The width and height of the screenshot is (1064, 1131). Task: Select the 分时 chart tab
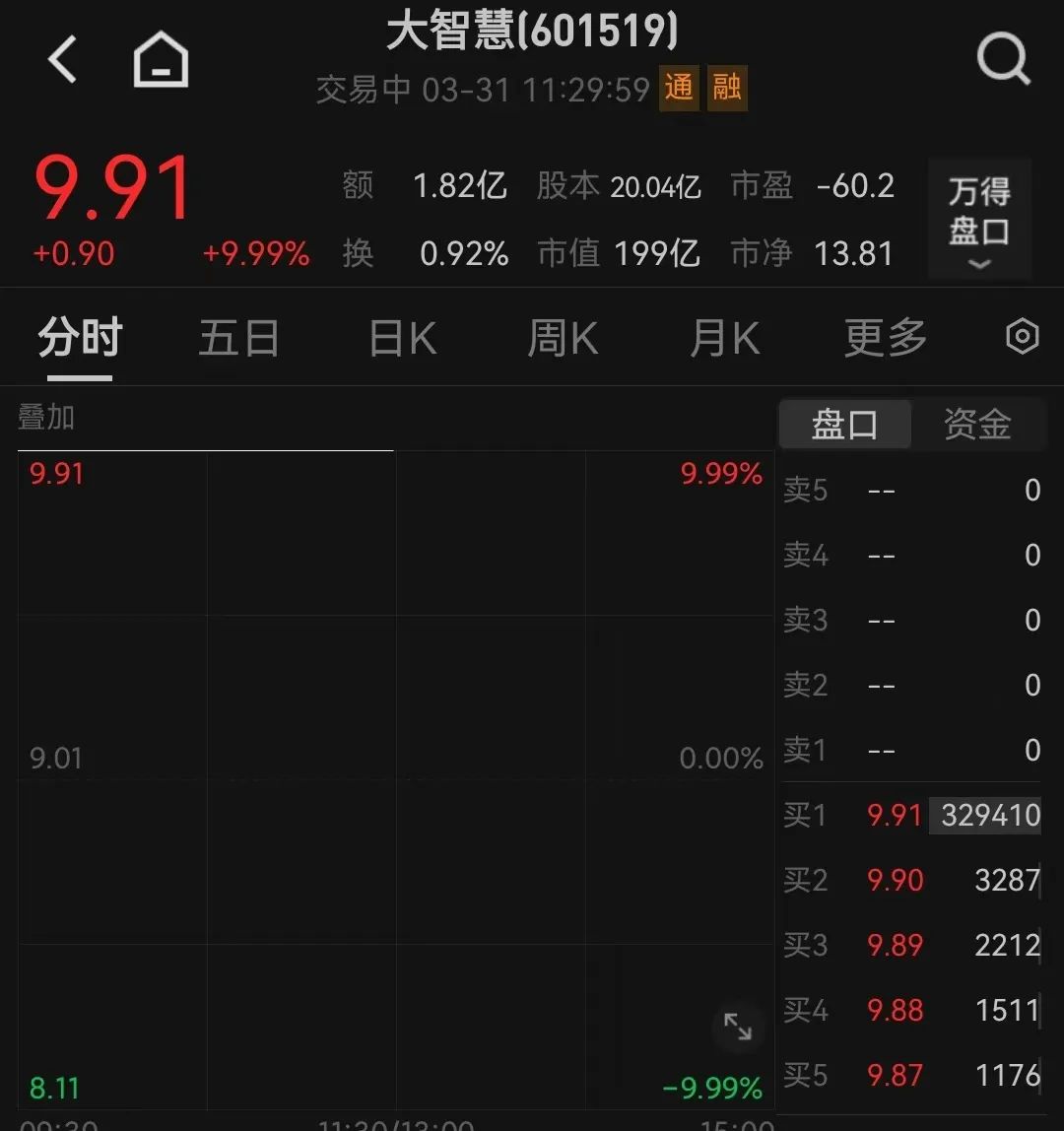click(80, 338)
